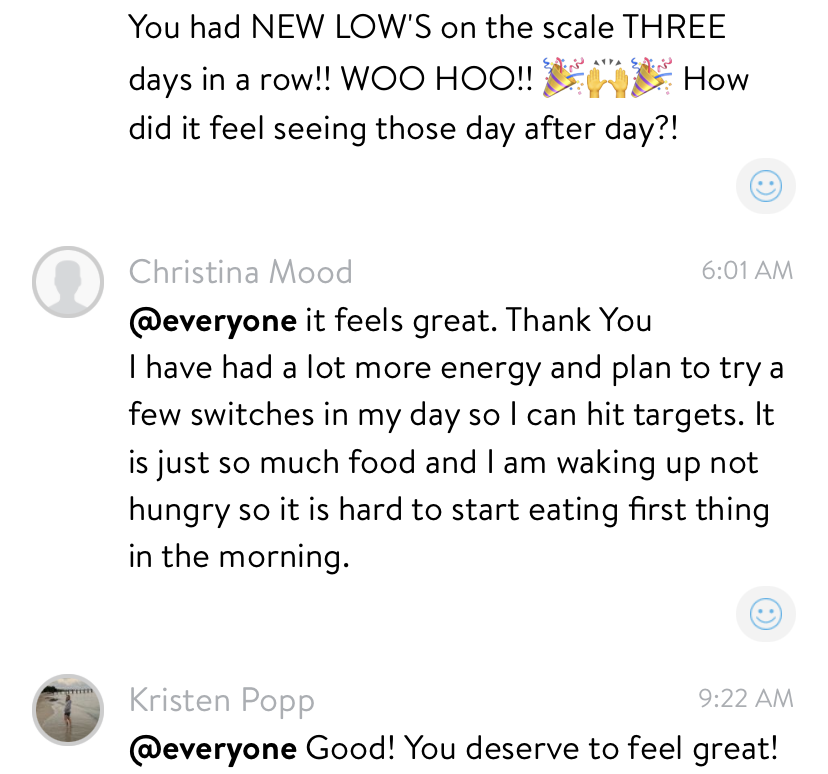Tap @everyone mention in Christina's message
The image size is (828, 774).
(213, 321)
